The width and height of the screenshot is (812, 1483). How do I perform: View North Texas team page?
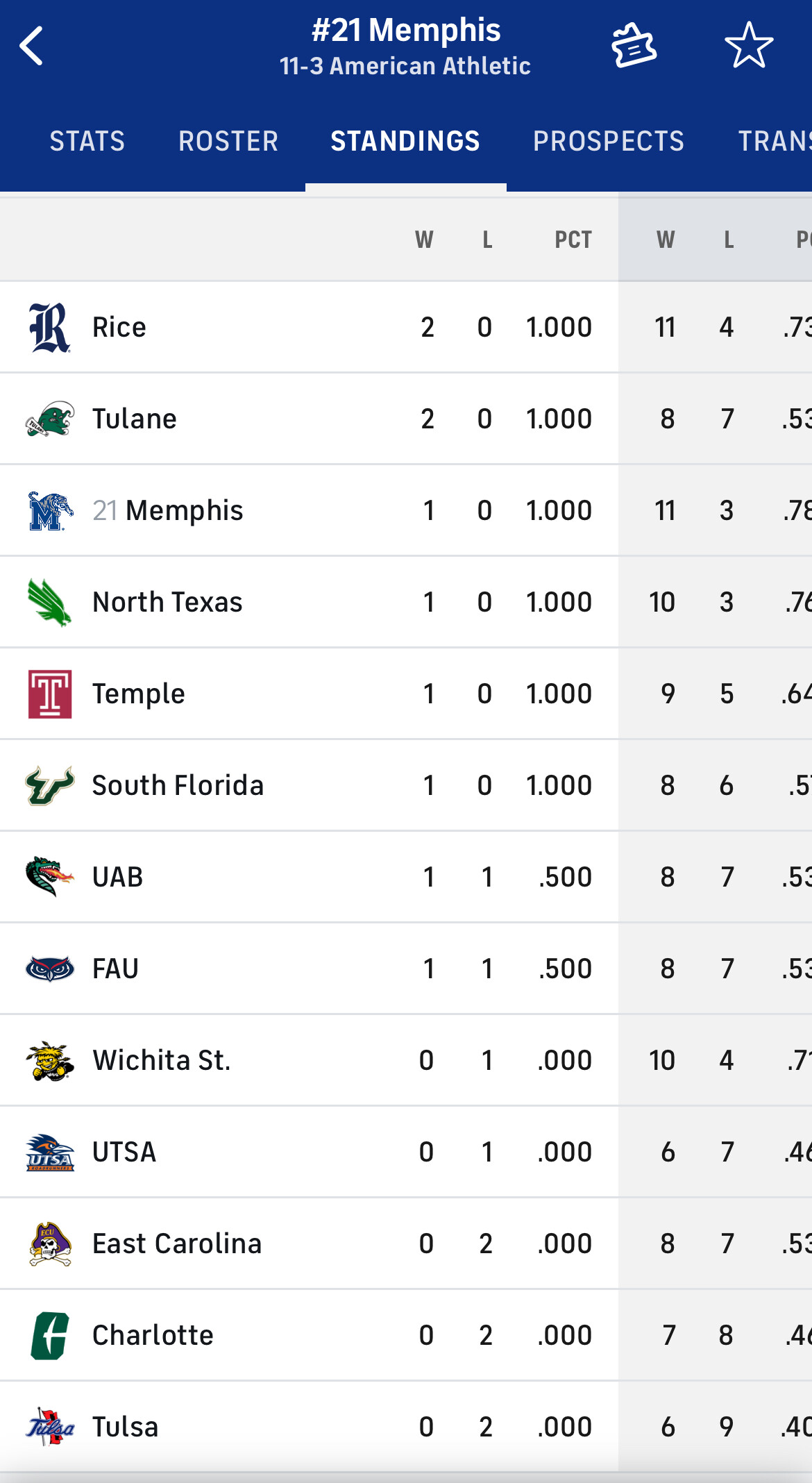point(406,602)
